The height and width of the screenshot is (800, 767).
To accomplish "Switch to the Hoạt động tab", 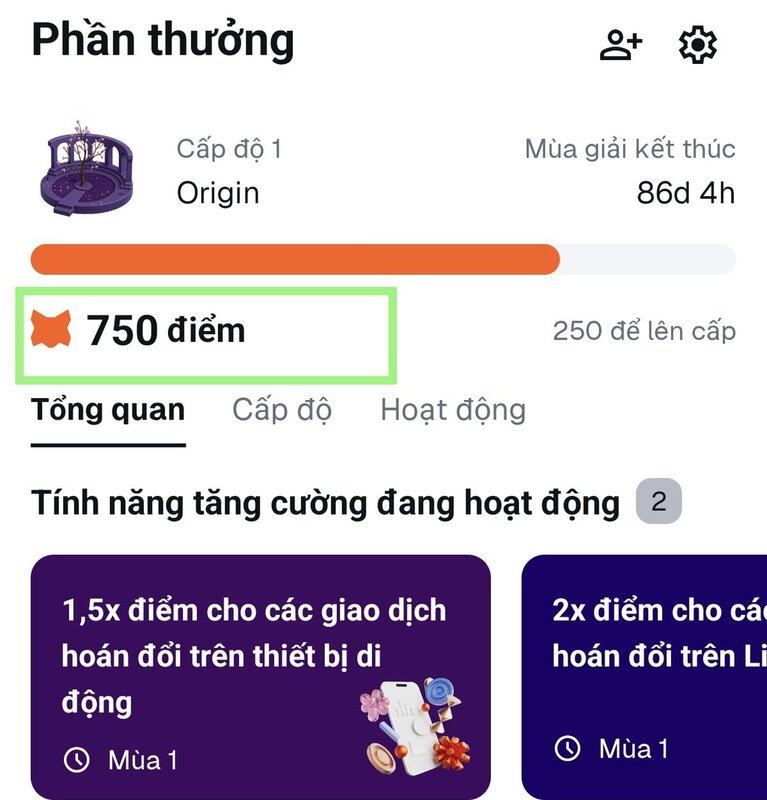I will pyautogui.click(x=452, y=410).
